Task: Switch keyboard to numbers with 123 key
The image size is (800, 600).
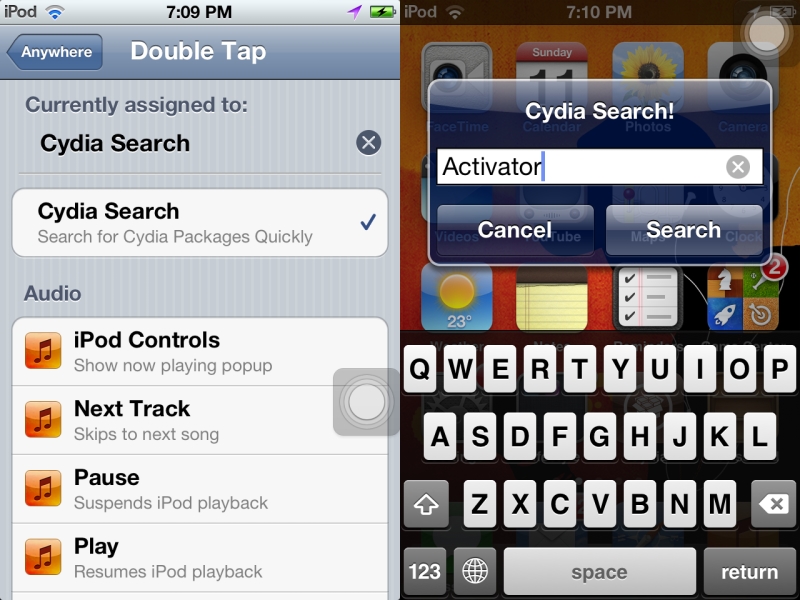Action: (x=425, y=572)
